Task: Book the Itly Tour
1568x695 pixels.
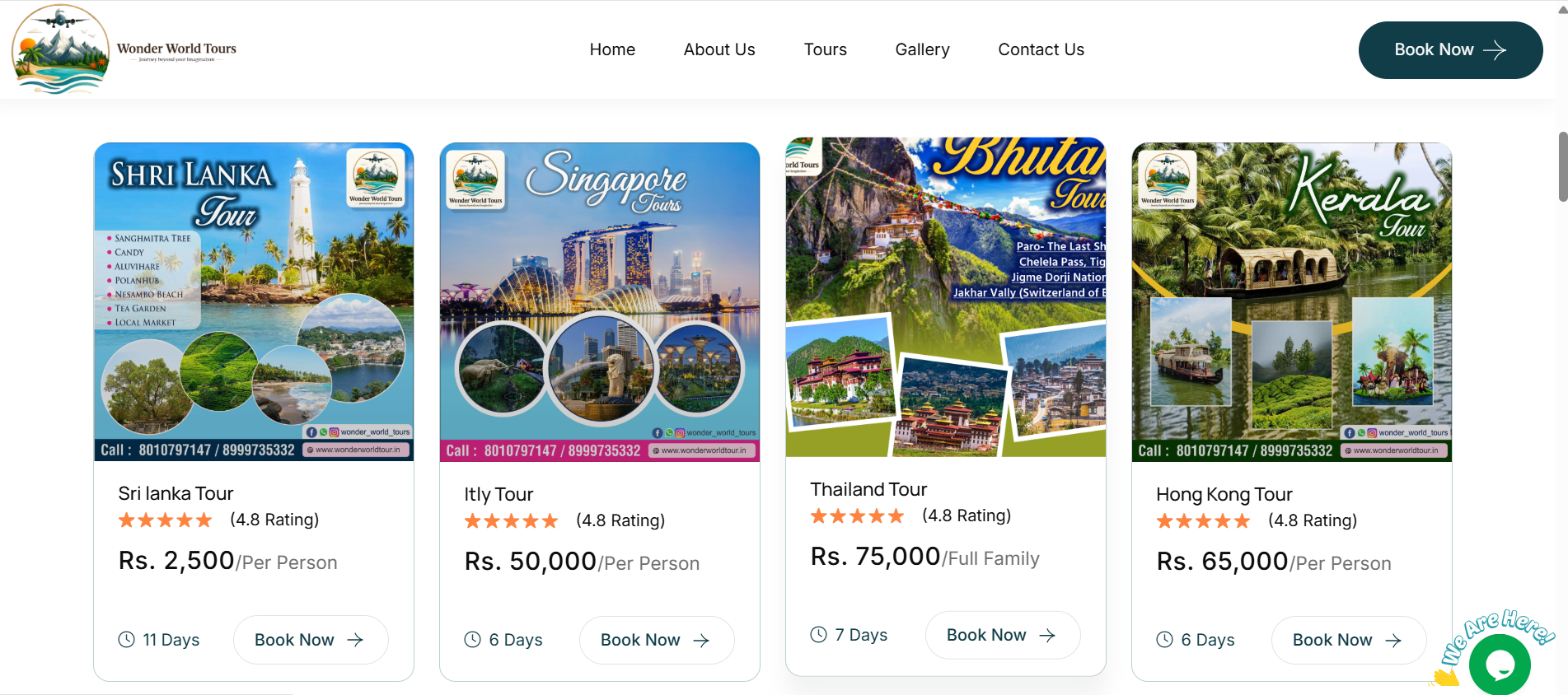Action: coord(656,641)
